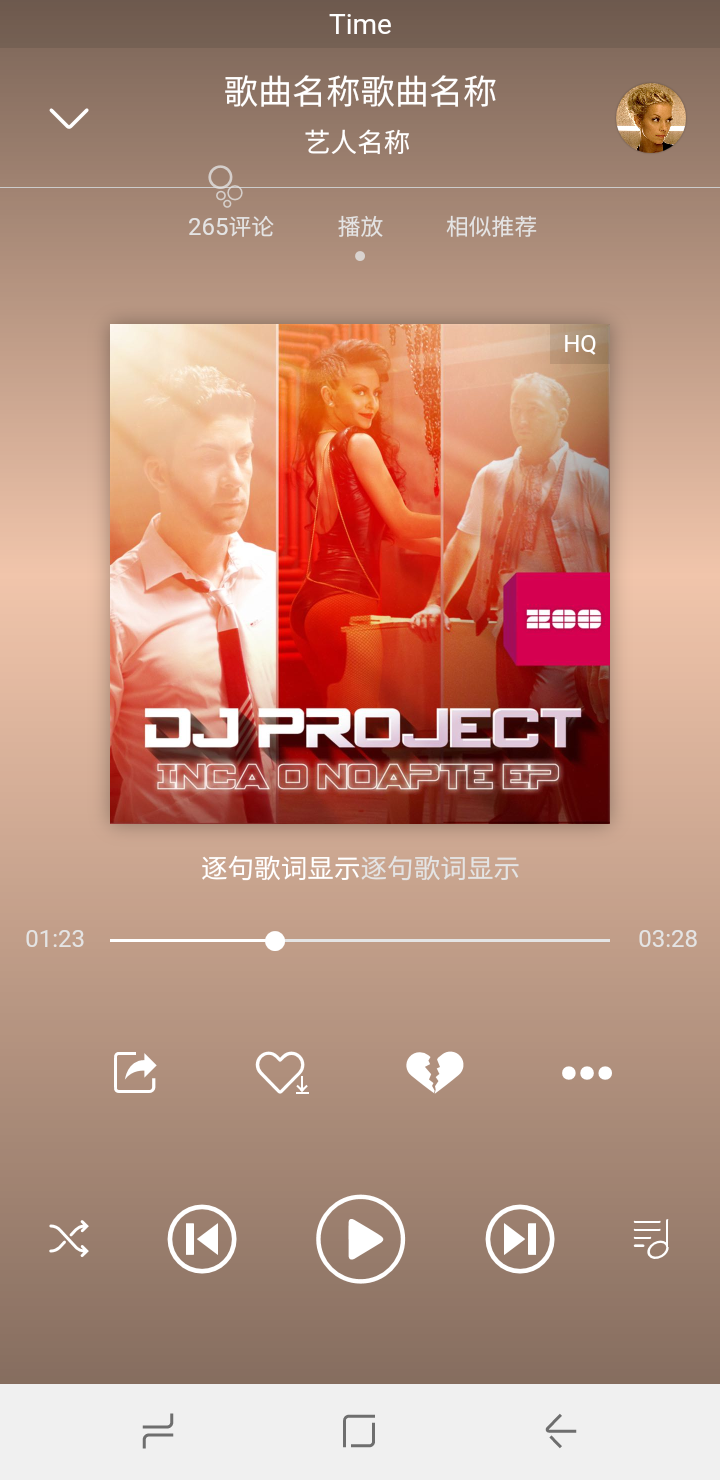Viewport: 720px width, 1480px height.
Task: Share this song
Action: click(x=135, y=1073)
